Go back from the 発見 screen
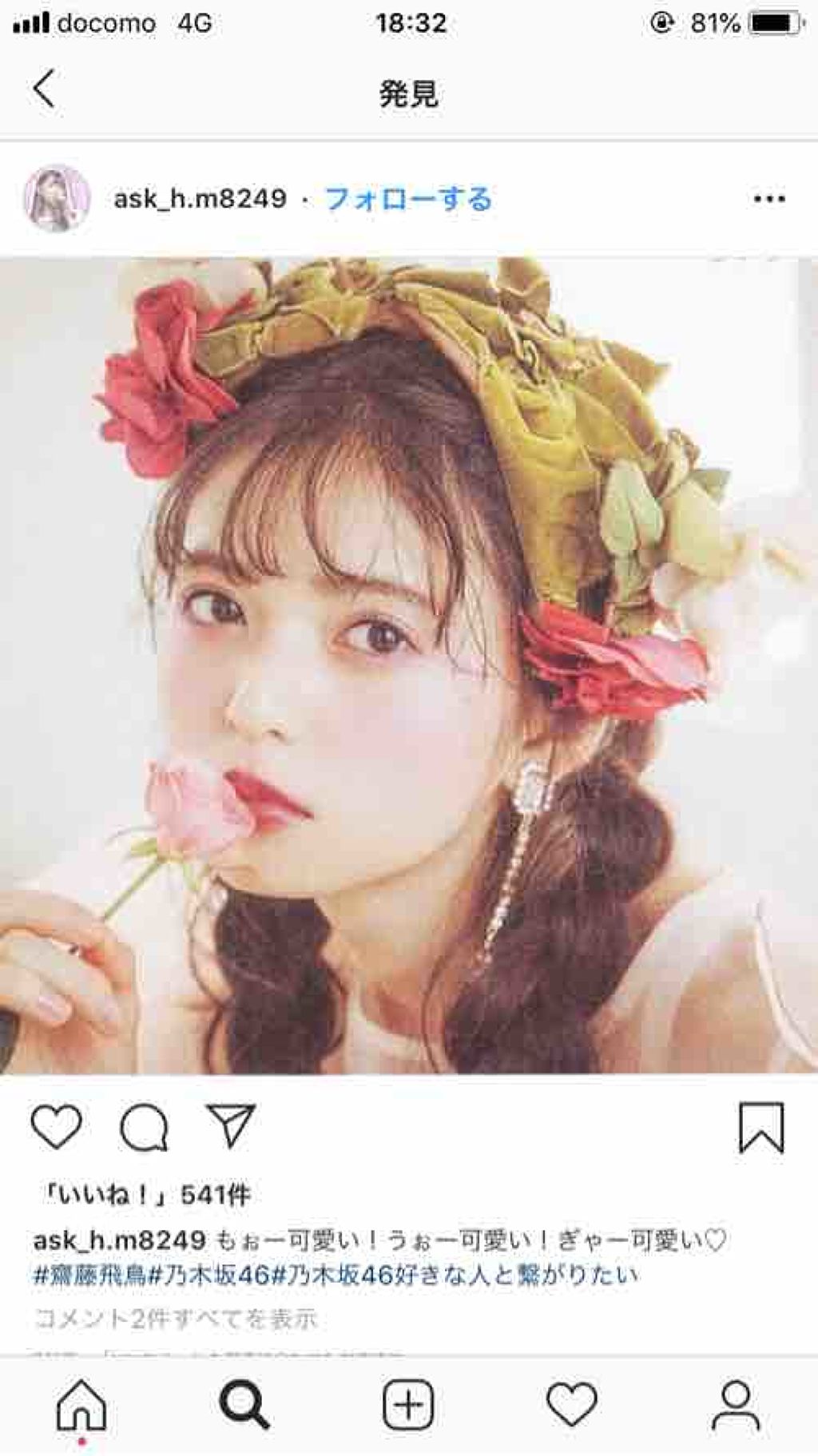This screenshot has height=1456, width=818. (x=45, y=89)
